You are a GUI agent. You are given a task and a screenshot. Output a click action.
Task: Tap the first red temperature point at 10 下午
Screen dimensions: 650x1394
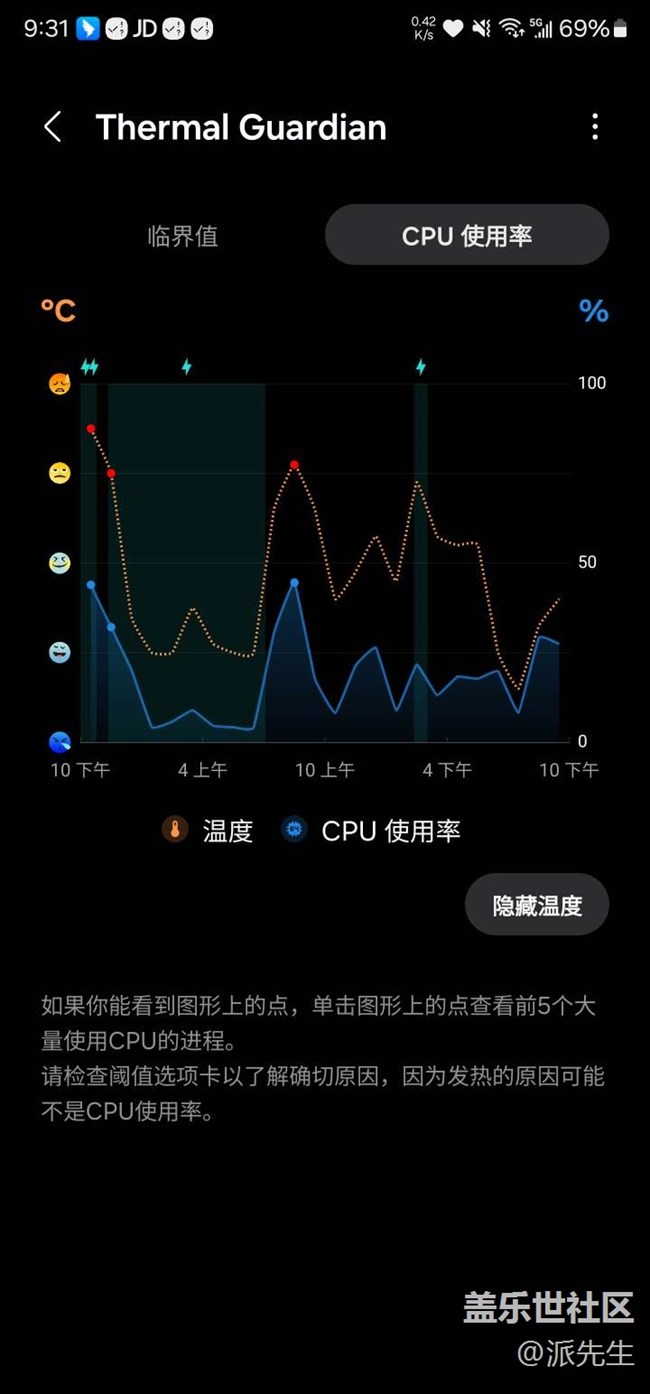91,428
